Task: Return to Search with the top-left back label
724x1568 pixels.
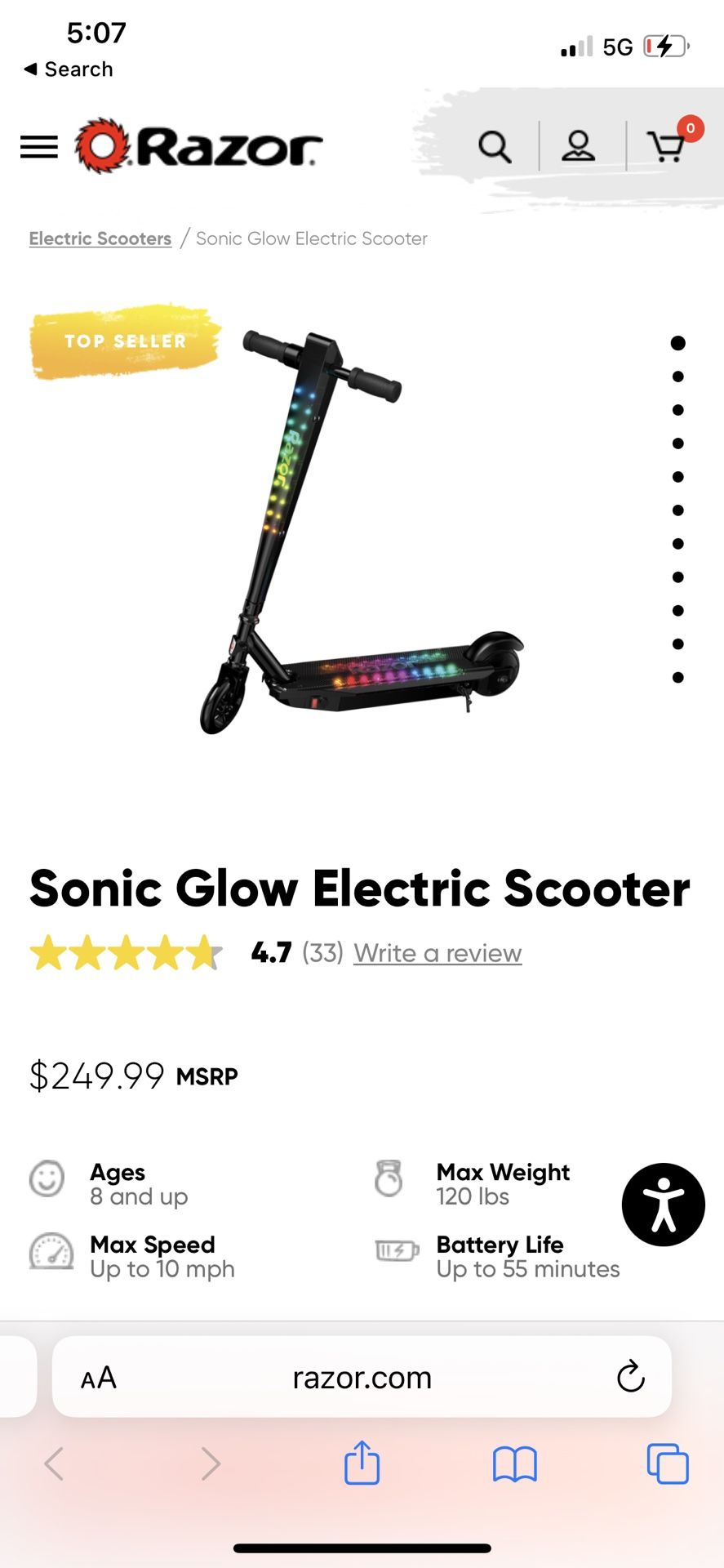Action: [x=67, y=69]
